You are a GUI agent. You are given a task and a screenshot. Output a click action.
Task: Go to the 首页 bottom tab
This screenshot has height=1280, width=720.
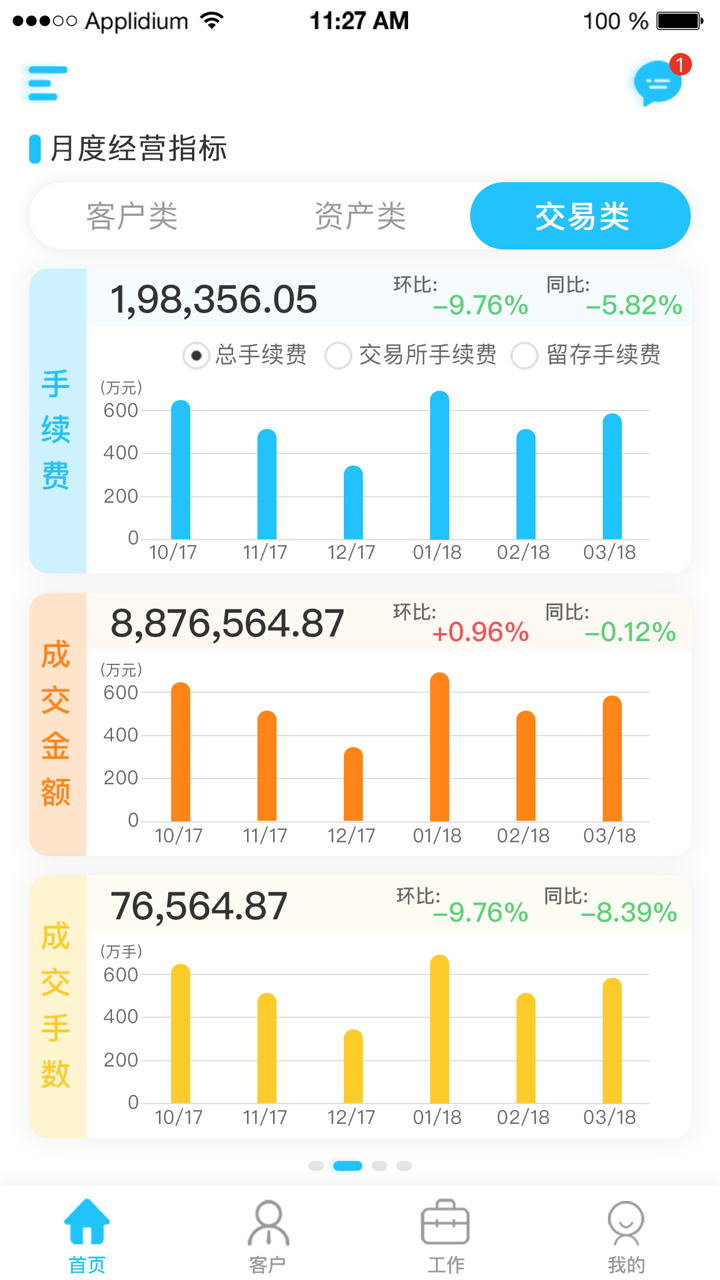[87, 1236]
